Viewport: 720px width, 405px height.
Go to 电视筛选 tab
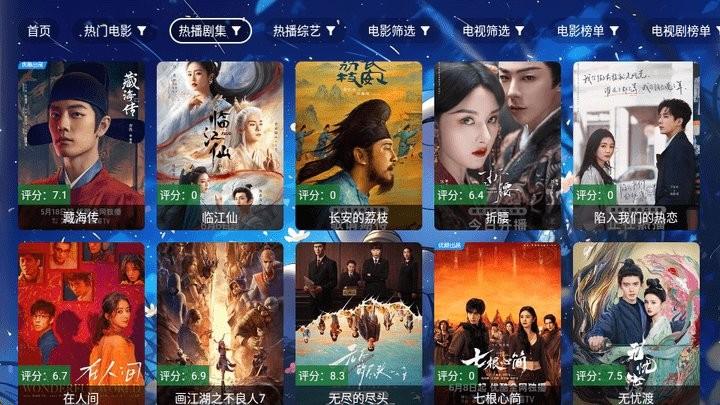[493, 31]
